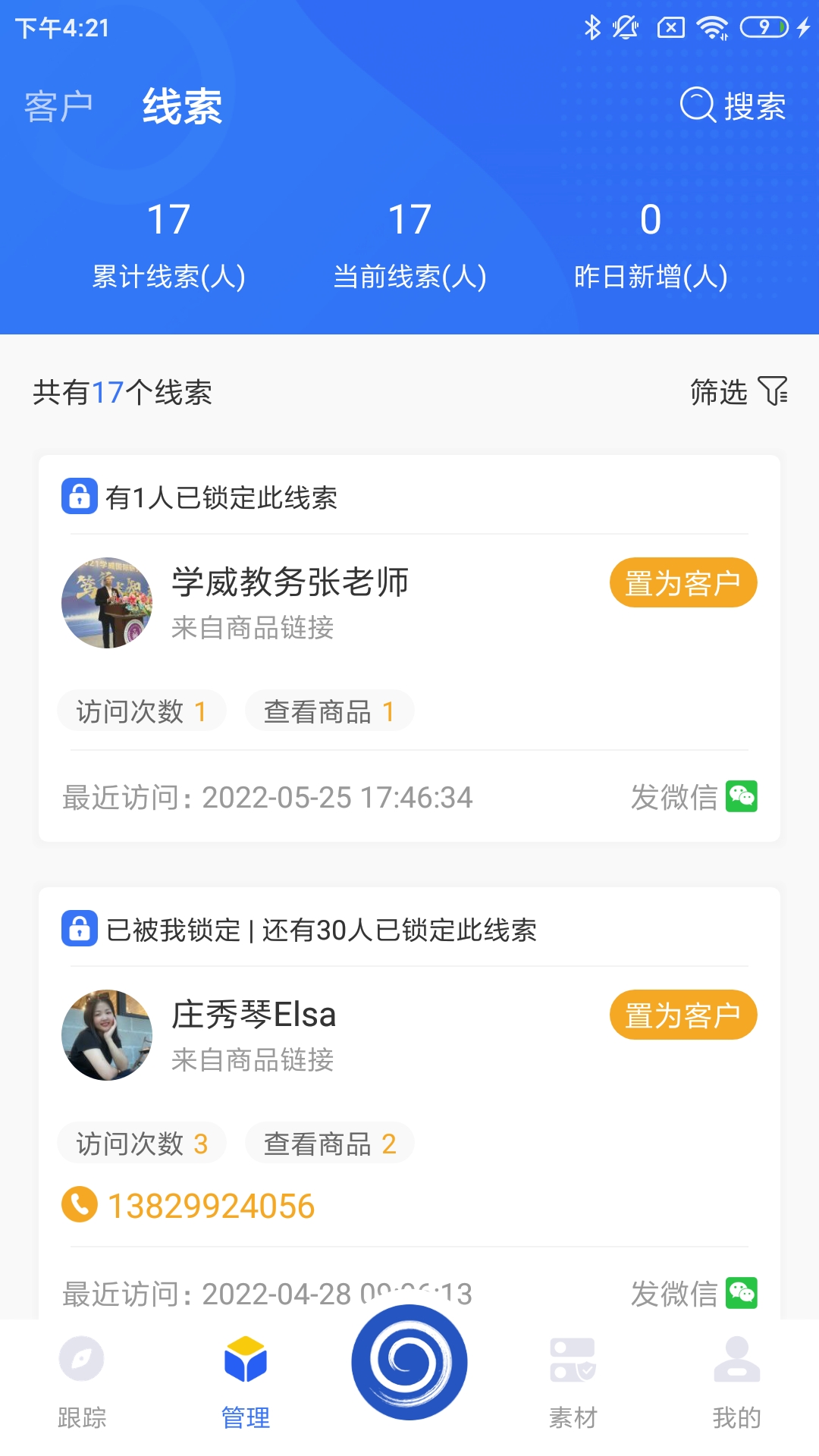Tap the center blue swirl button
819x1456 pixels.
[409, 1362]
